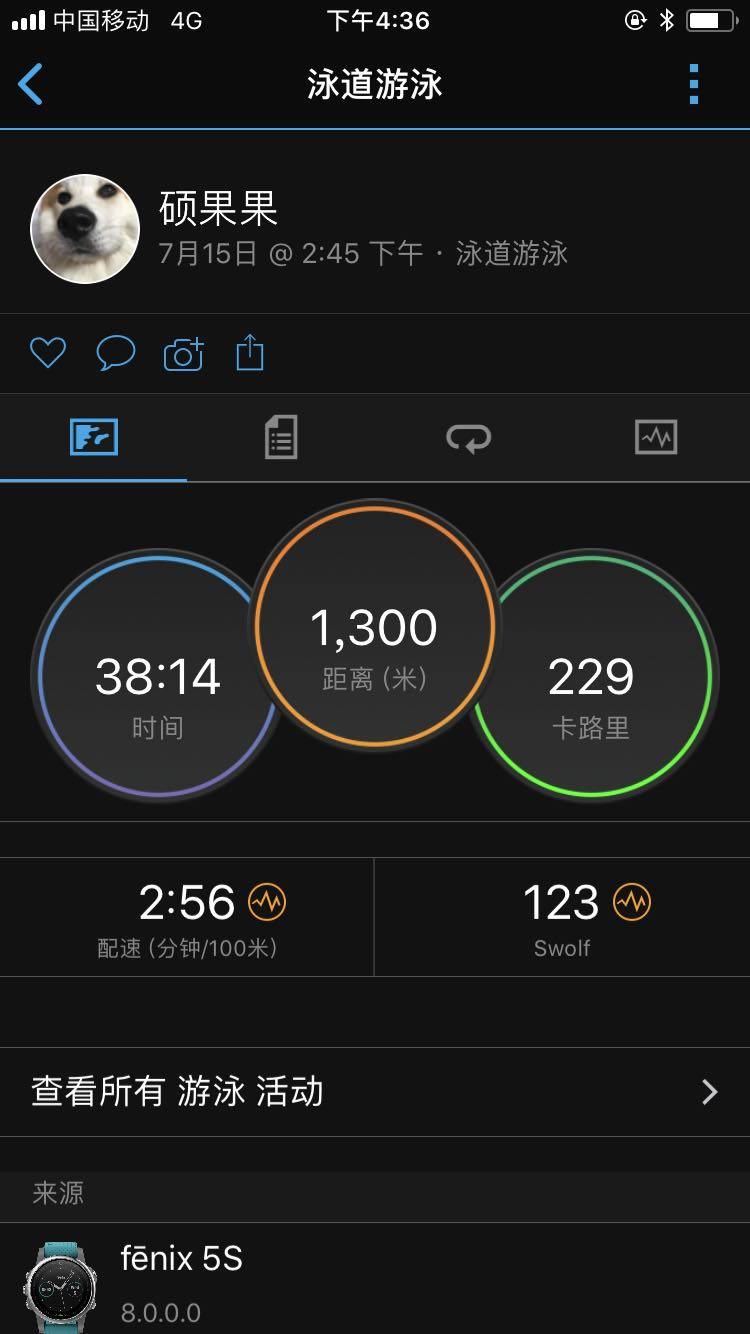Switch to the laps loop tab
The height and width of the screenshot is (1334, 750).
tap(468, 438)
